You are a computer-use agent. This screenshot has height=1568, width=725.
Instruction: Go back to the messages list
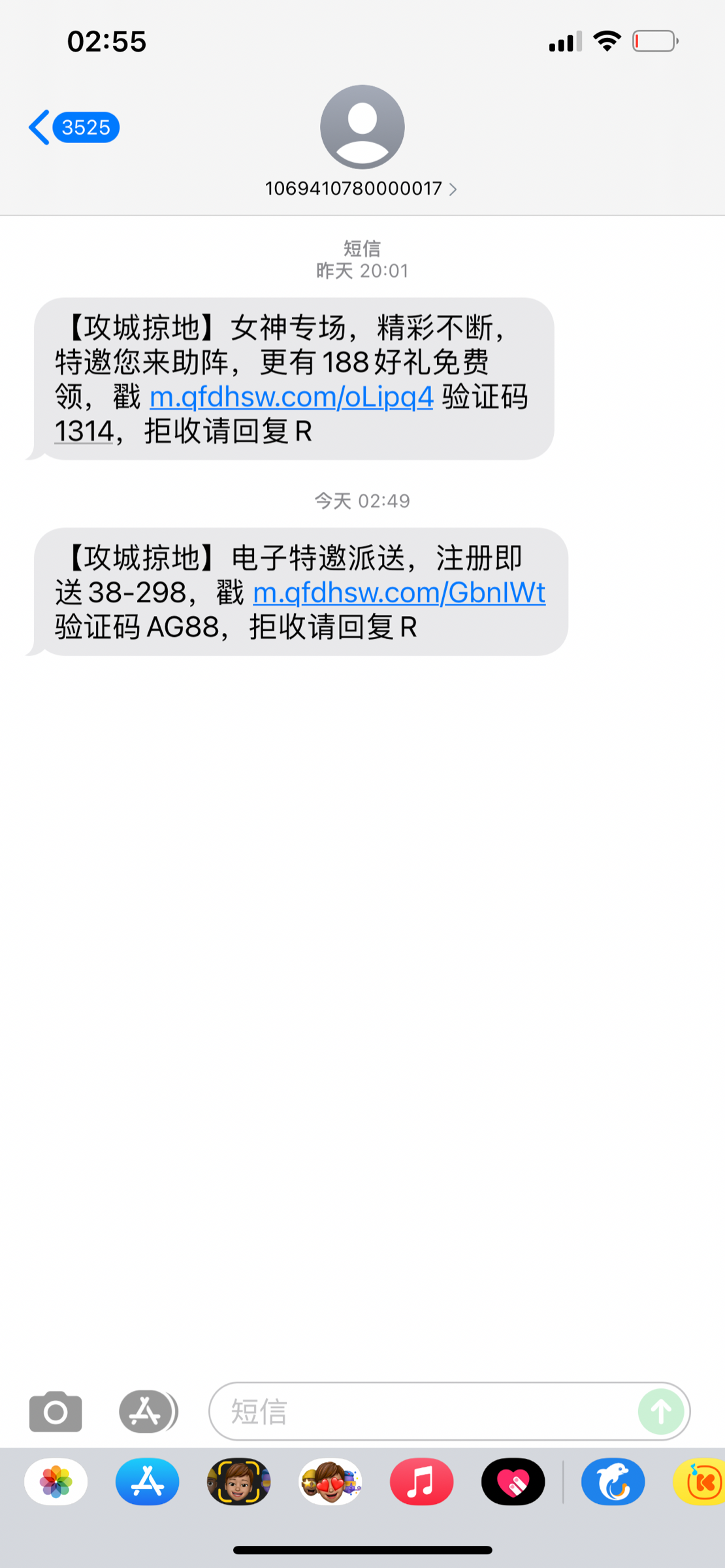point(72,127)
